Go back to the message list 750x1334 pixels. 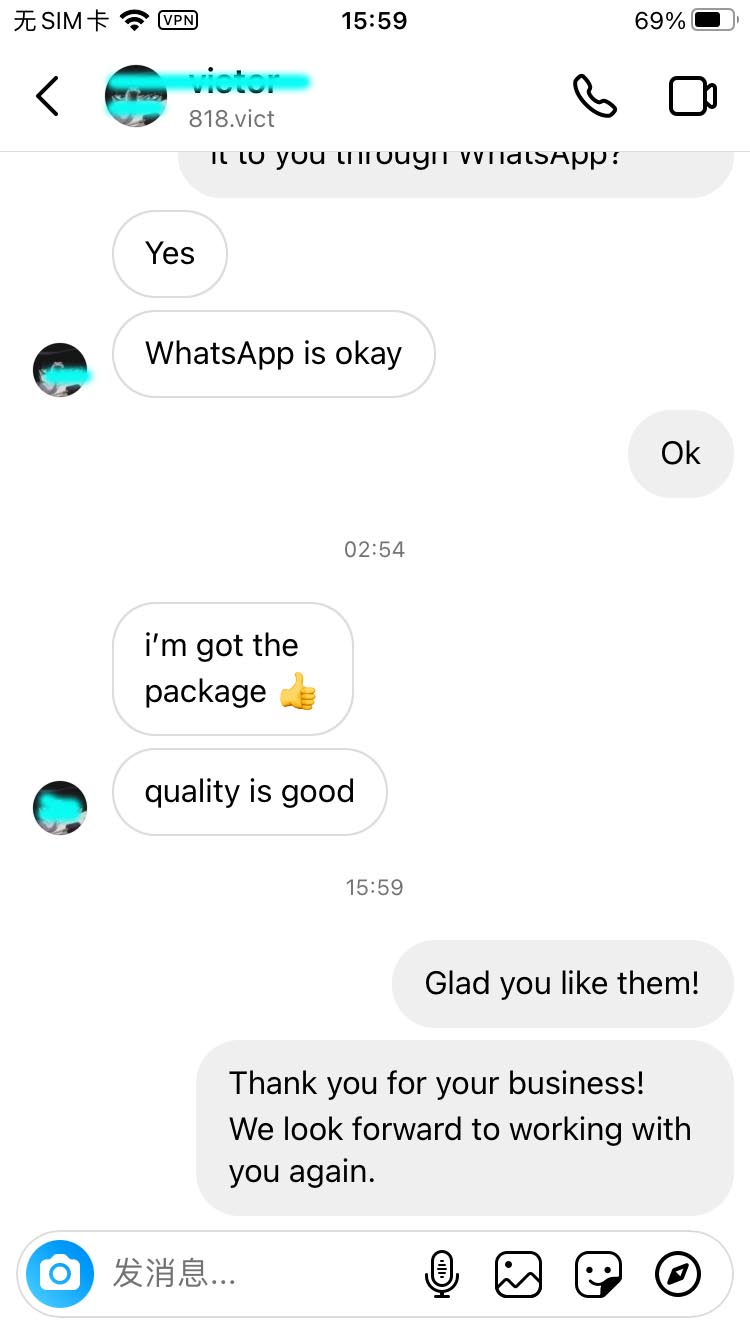coord(48,96)
